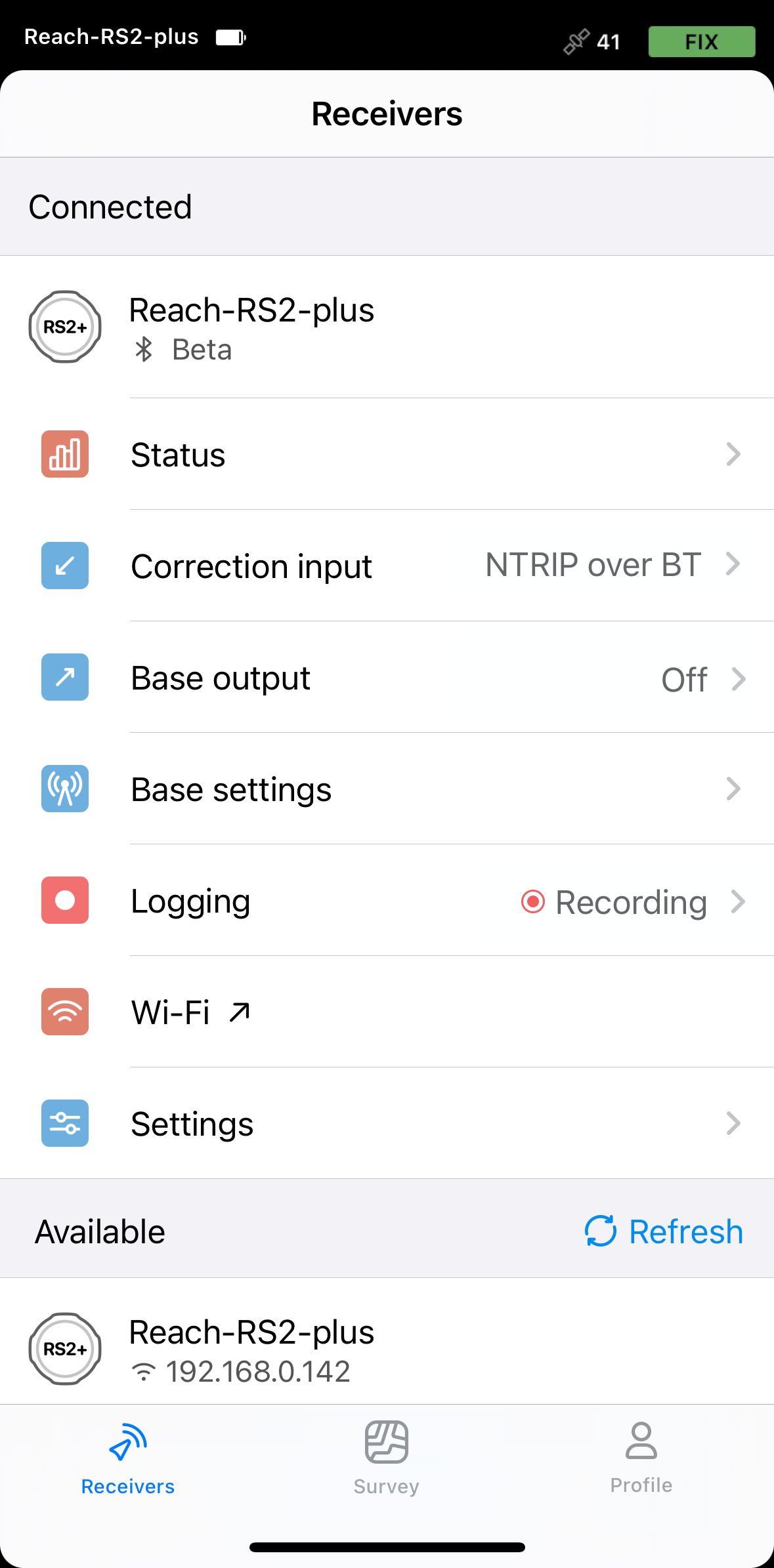Open the receiver Settings row
This screenshot has height=1568, width=774.
pyautogui.click(x=387, y=1123)
